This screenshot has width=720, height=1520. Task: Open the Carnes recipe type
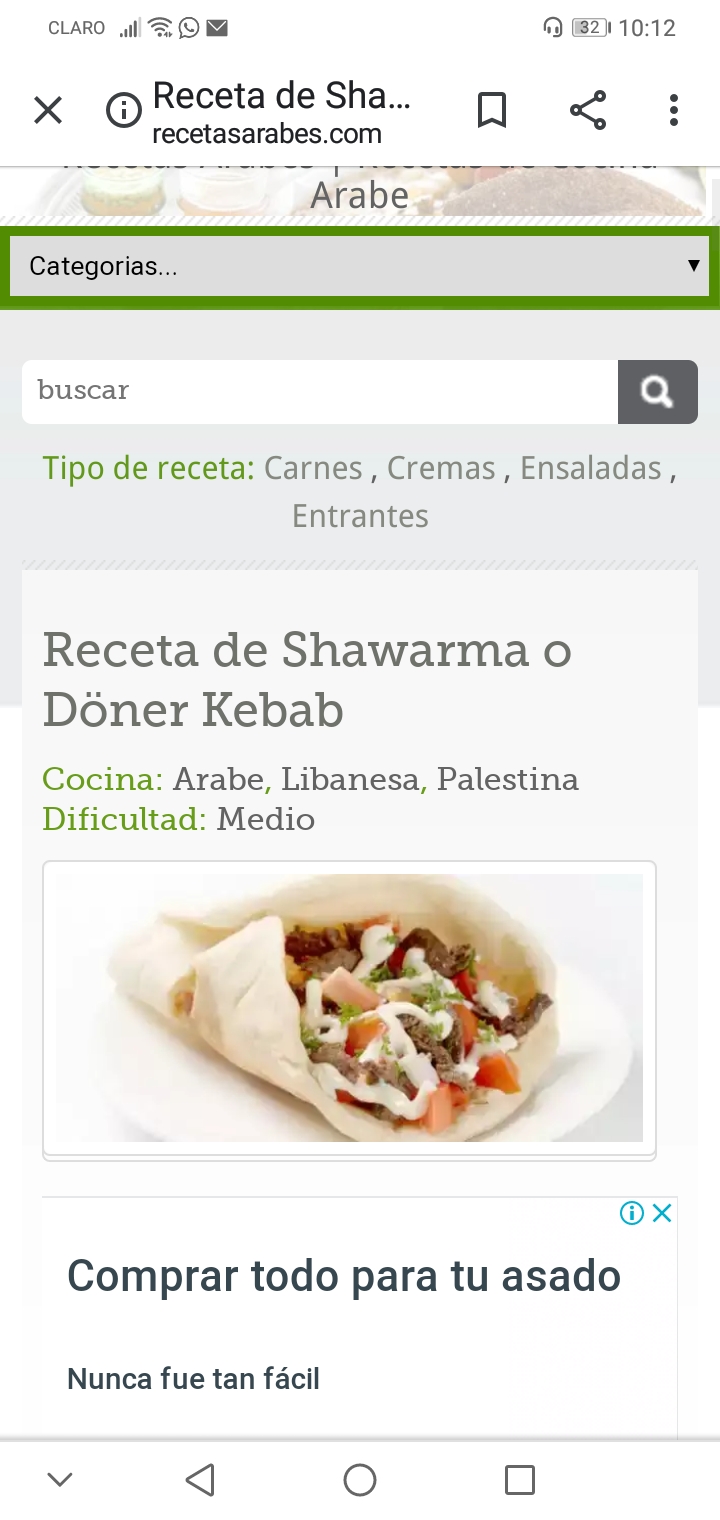click(x=313, y=468)
